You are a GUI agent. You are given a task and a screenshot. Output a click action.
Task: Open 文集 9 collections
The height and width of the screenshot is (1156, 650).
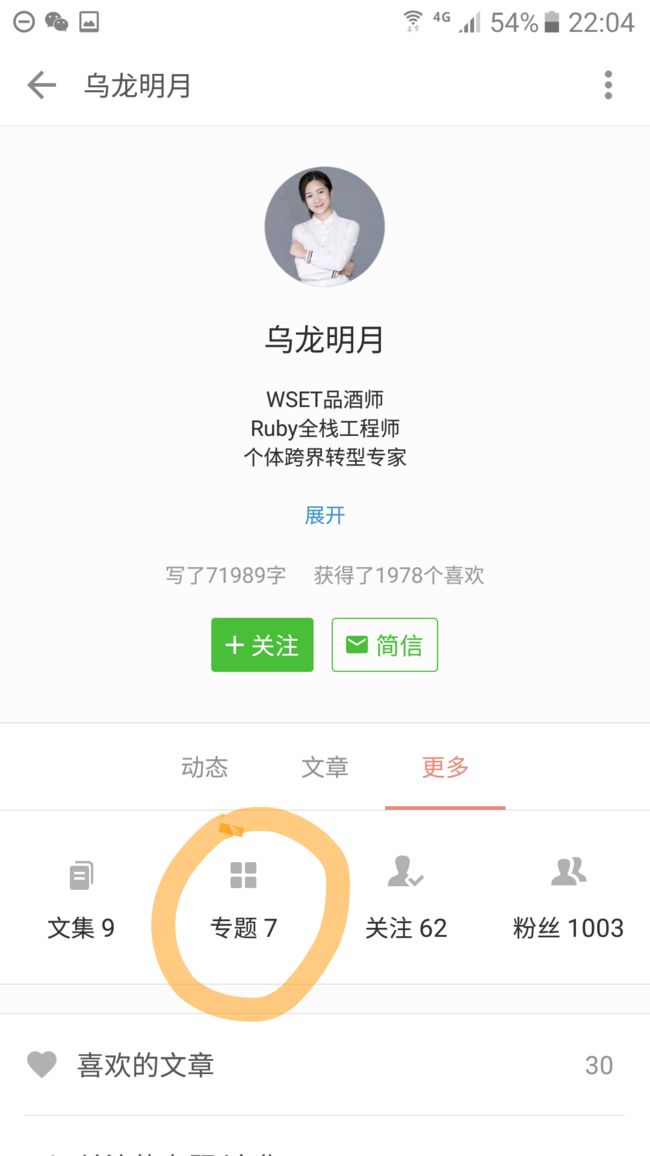(81, 899)
